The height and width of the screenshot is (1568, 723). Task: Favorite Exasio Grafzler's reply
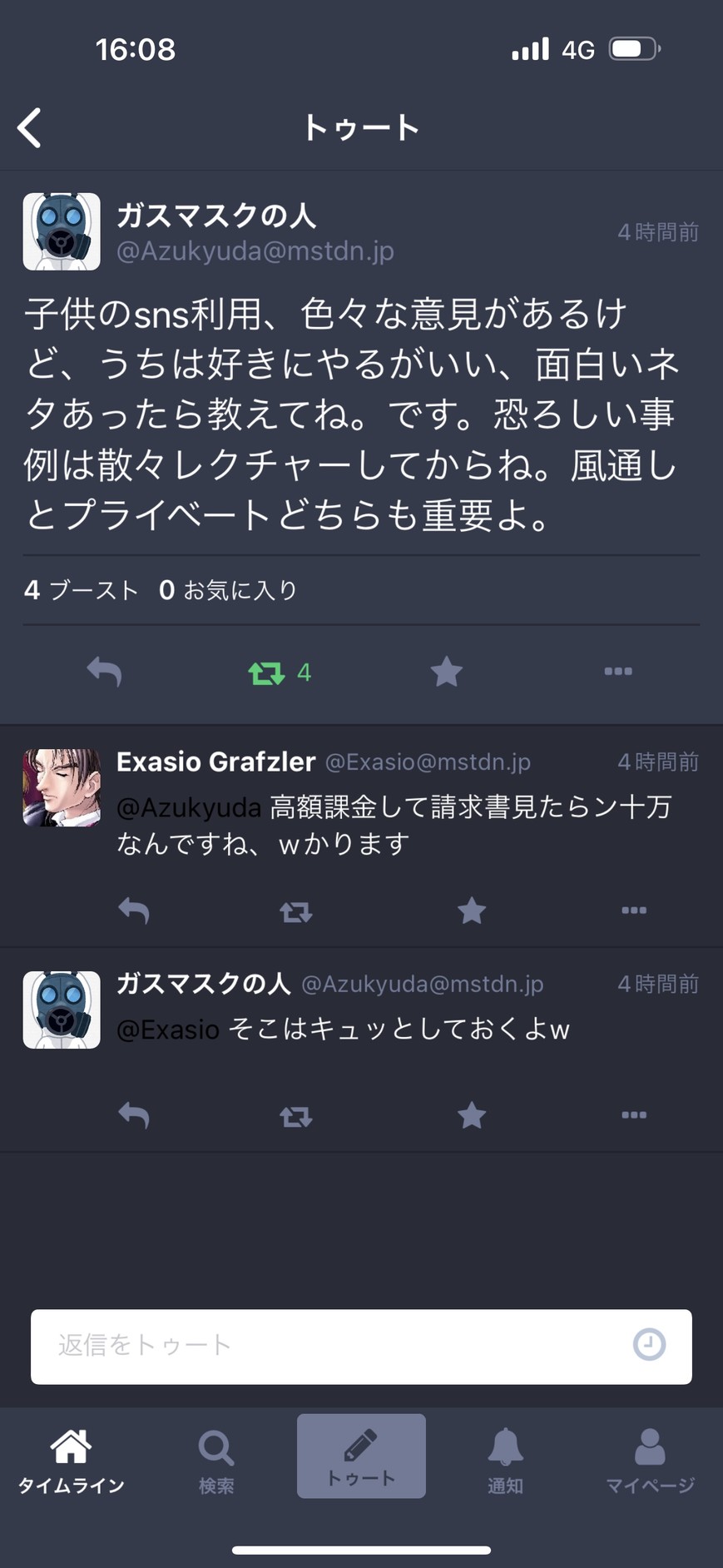[x=472, y=911]
